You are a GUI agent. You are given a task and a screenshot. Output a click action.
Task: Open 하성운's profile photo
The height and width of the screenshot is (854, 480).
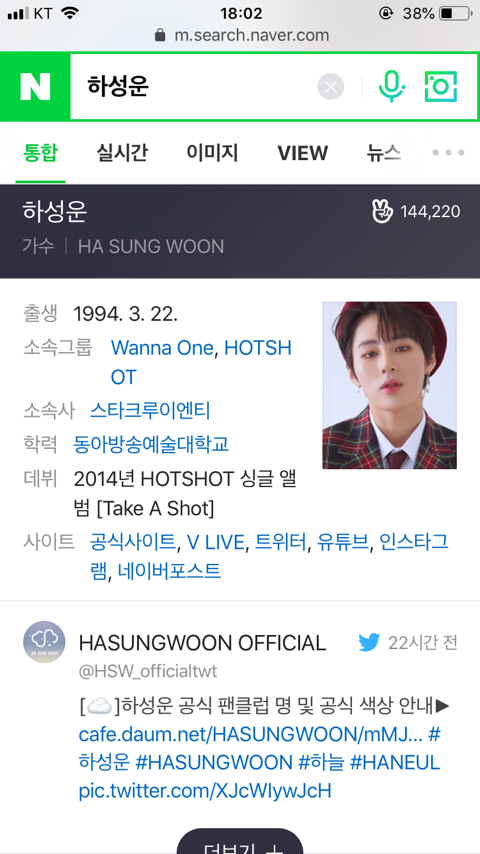(390, 385)
